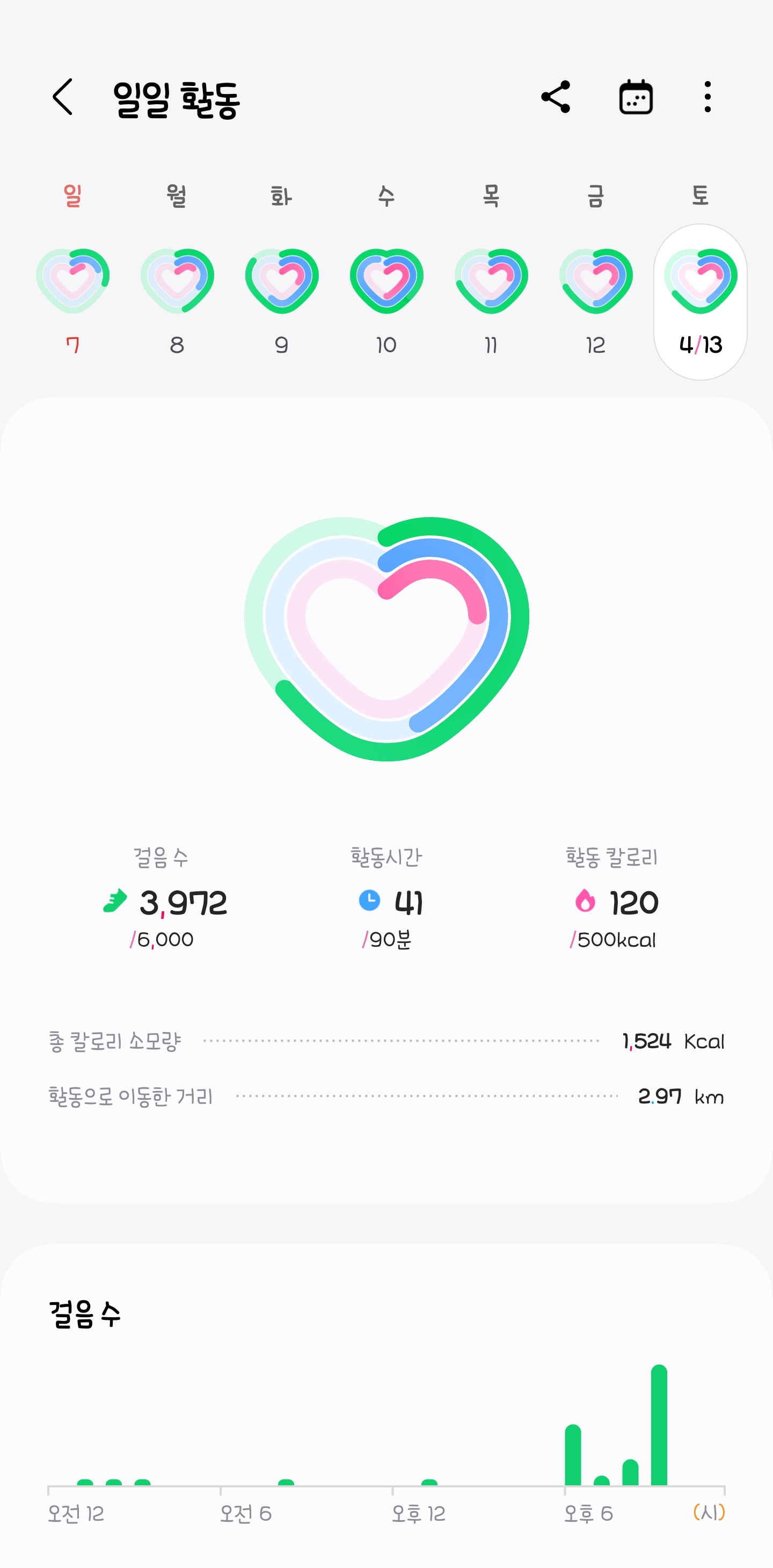
Task: Select Friday the 12th
Action: [596, 301]
